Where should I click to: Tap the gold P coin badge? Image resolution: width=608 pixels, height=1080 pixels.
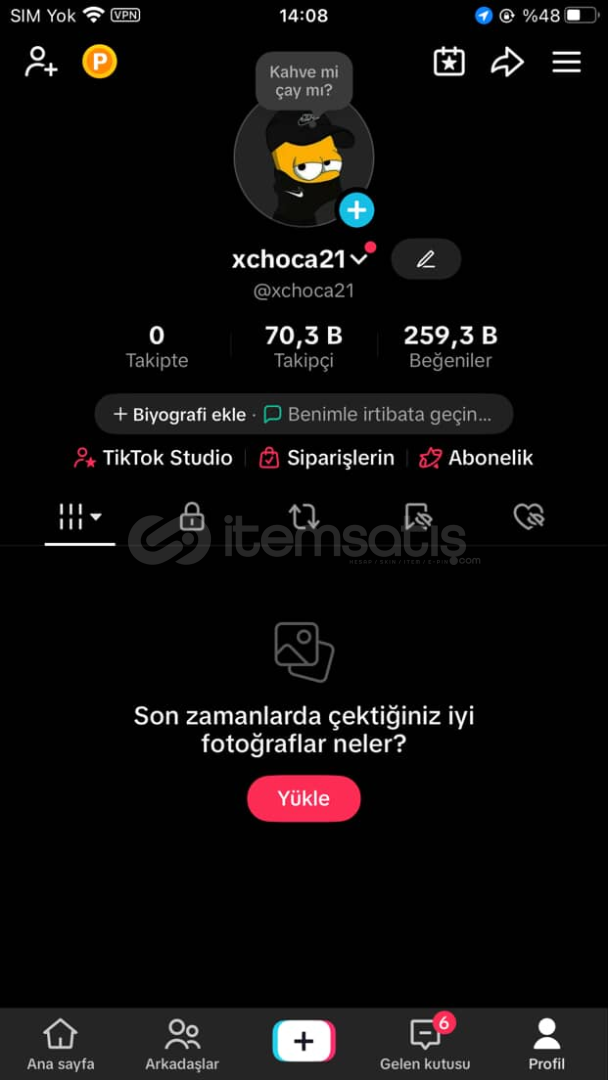pyautogui.click(x=99, y=62)
